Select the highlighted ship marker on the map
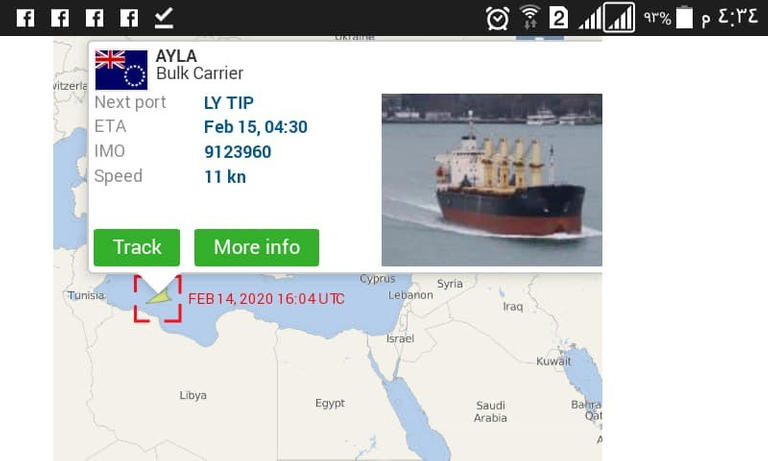The height and width of the screenshot is (461, 768). click(158, 298)
